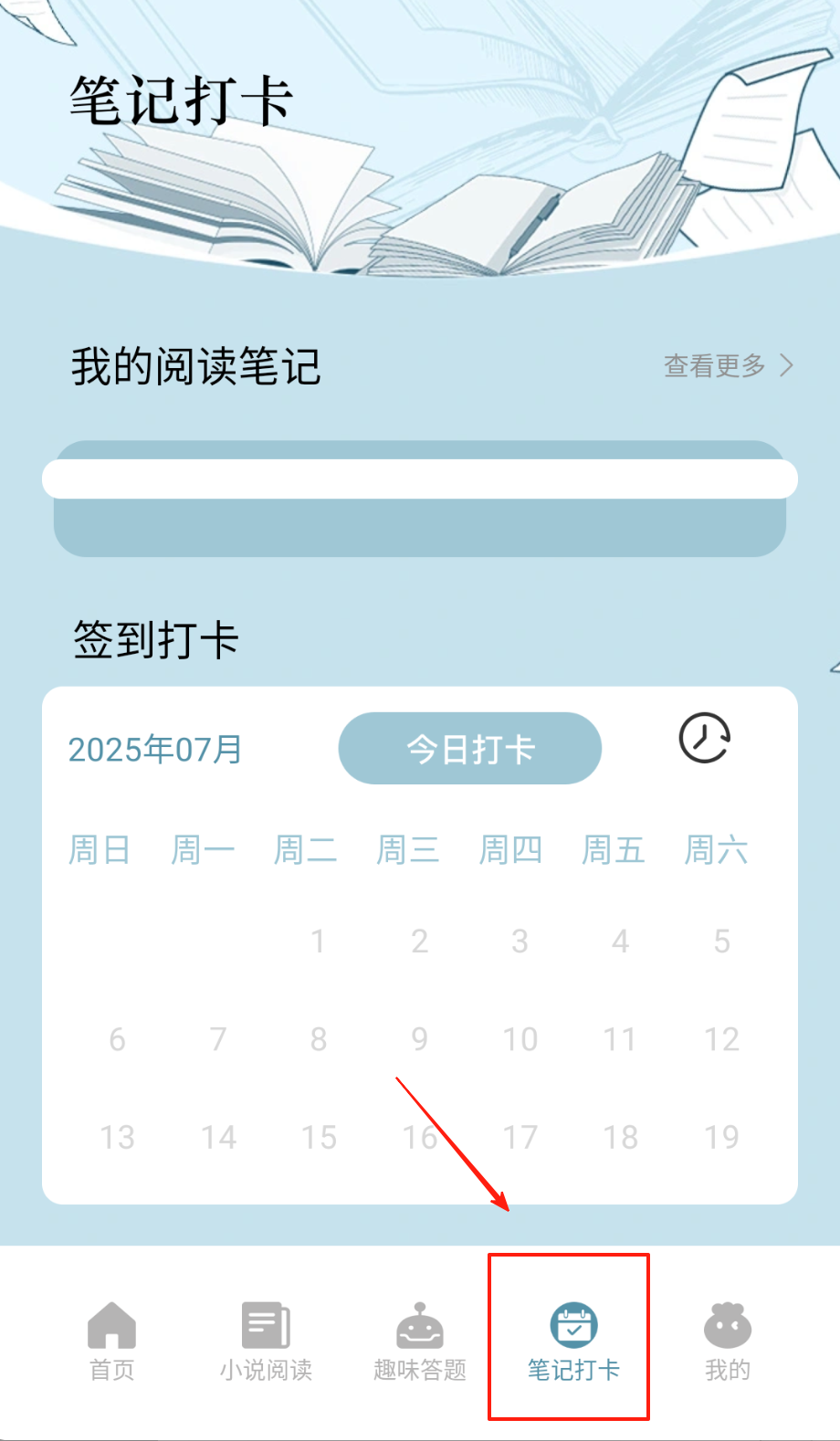Tap the 今日打卡 check-in button
This screenshot has width=840, height=1441.
(x=469, y=749)
